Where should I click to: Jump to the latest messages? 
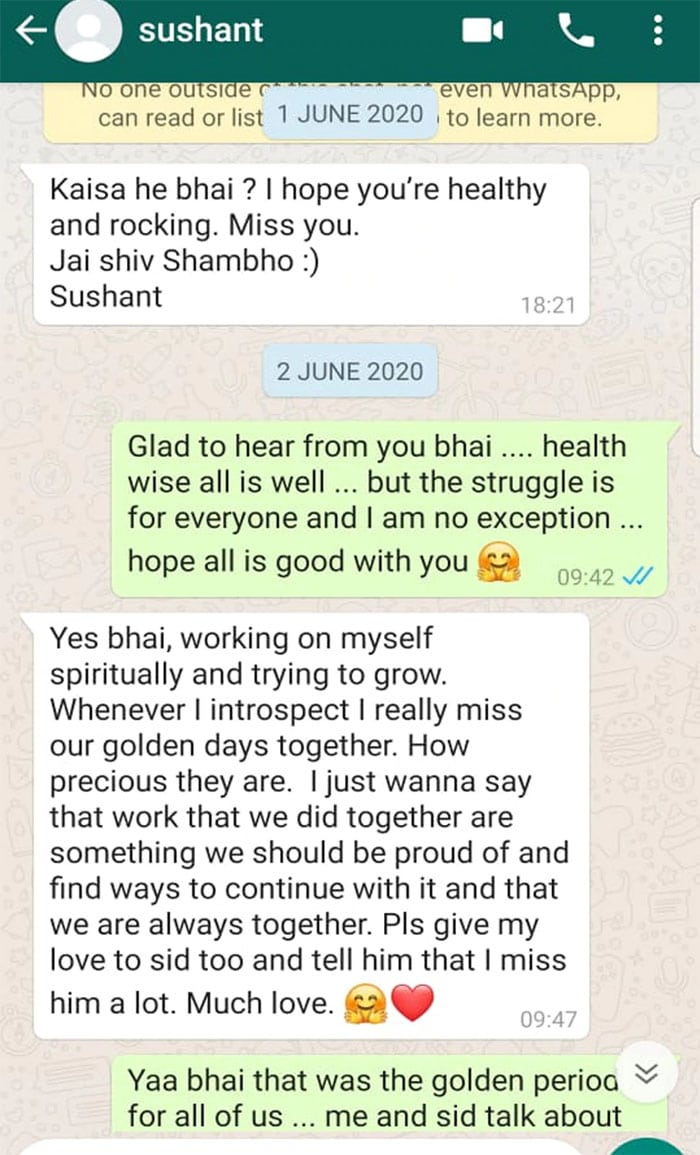(647, 1073)
